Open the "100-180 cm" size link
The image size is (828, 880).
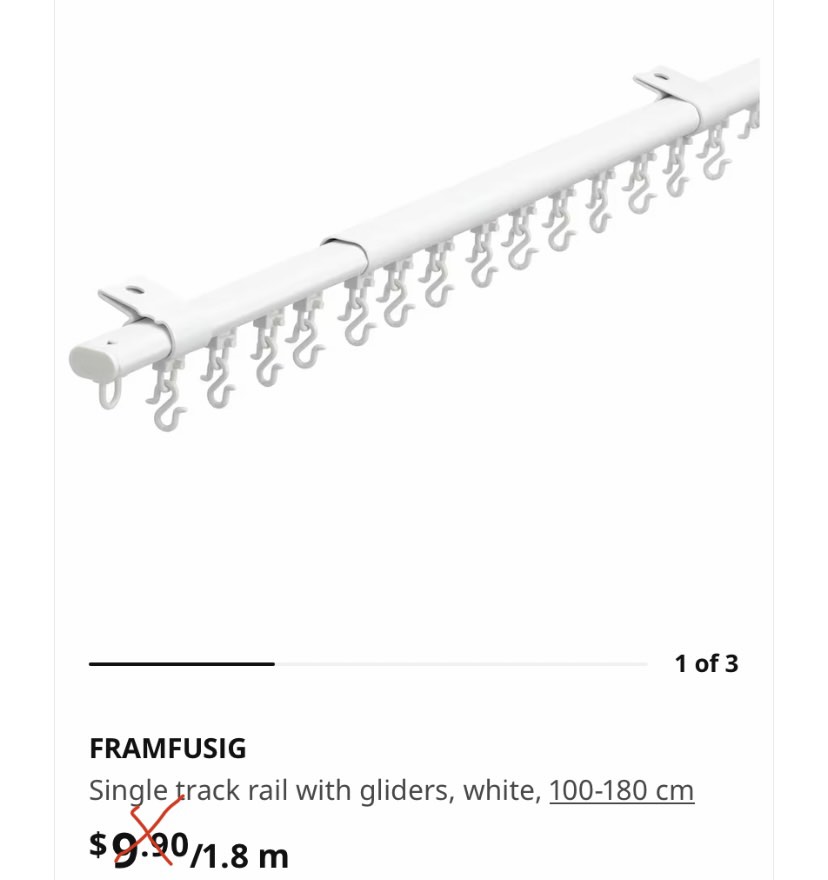click(620, 790)
